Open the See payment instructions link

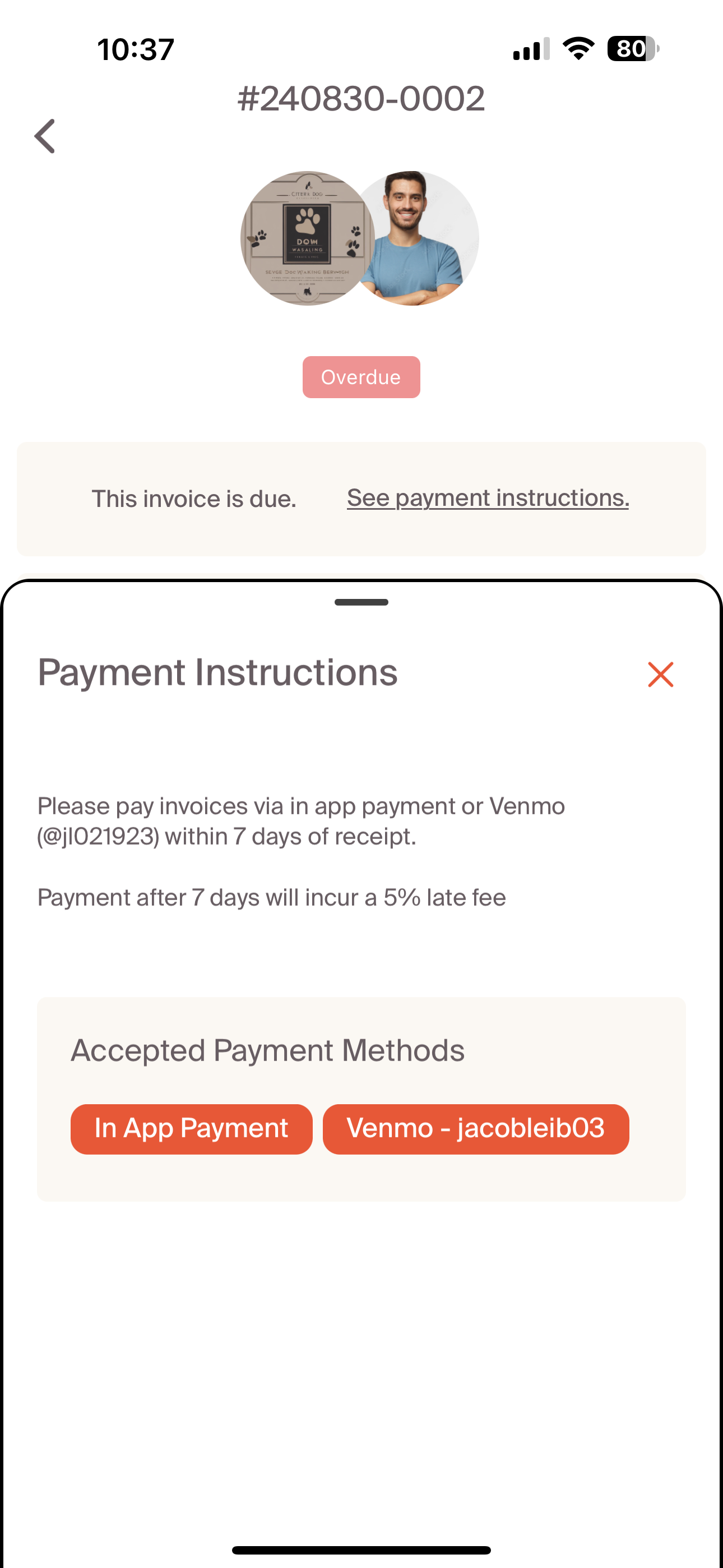click(488, 498)
